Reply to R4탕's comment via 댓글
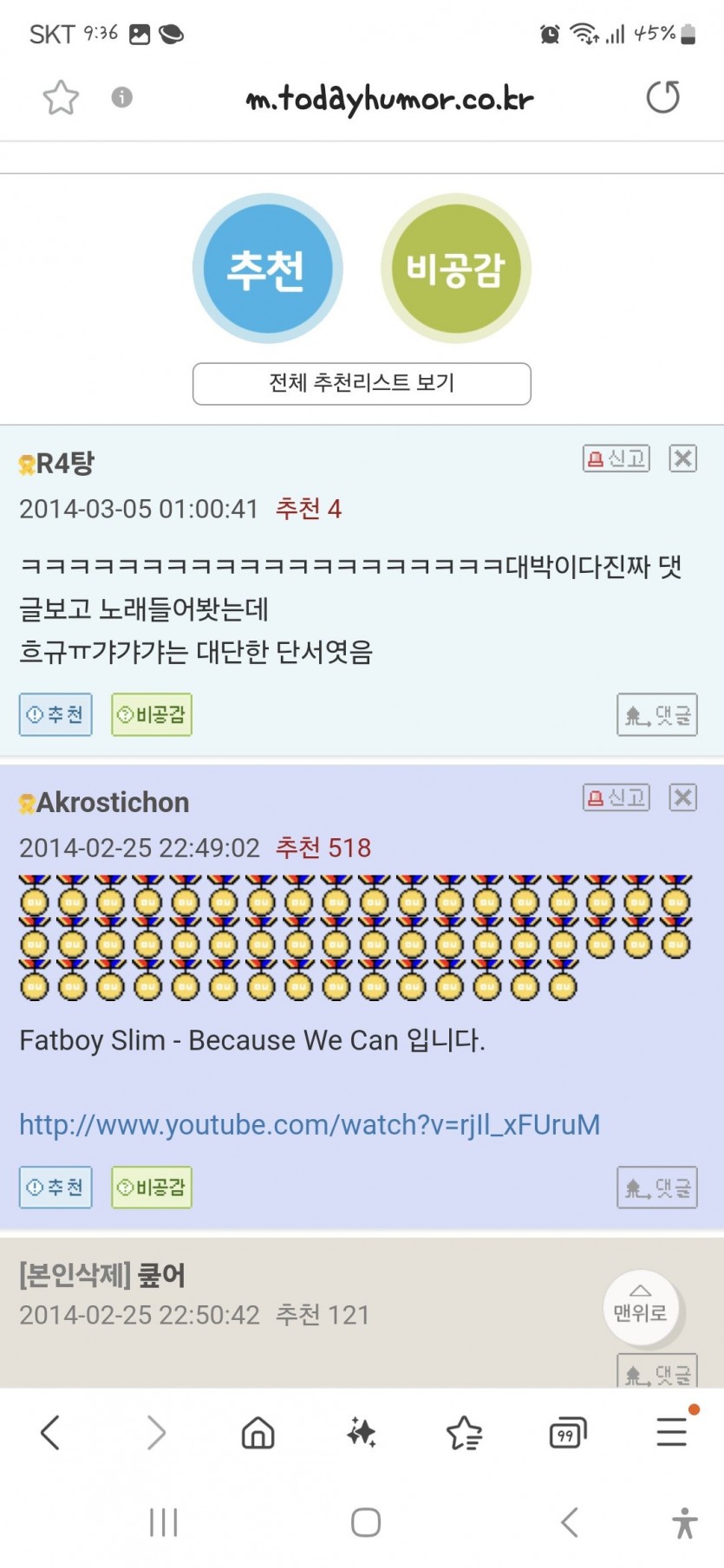This screenshot has height=1568, width=724. [656, 715]
